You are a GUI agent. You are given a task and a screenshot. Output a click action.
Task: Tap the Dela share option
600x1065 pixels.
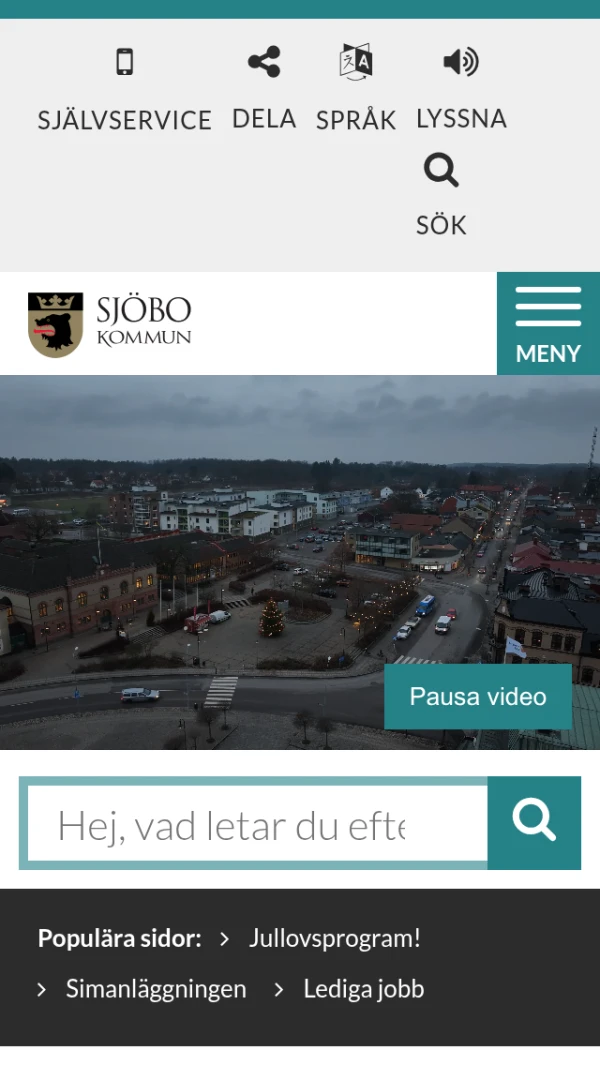click(x=264, y=90)
